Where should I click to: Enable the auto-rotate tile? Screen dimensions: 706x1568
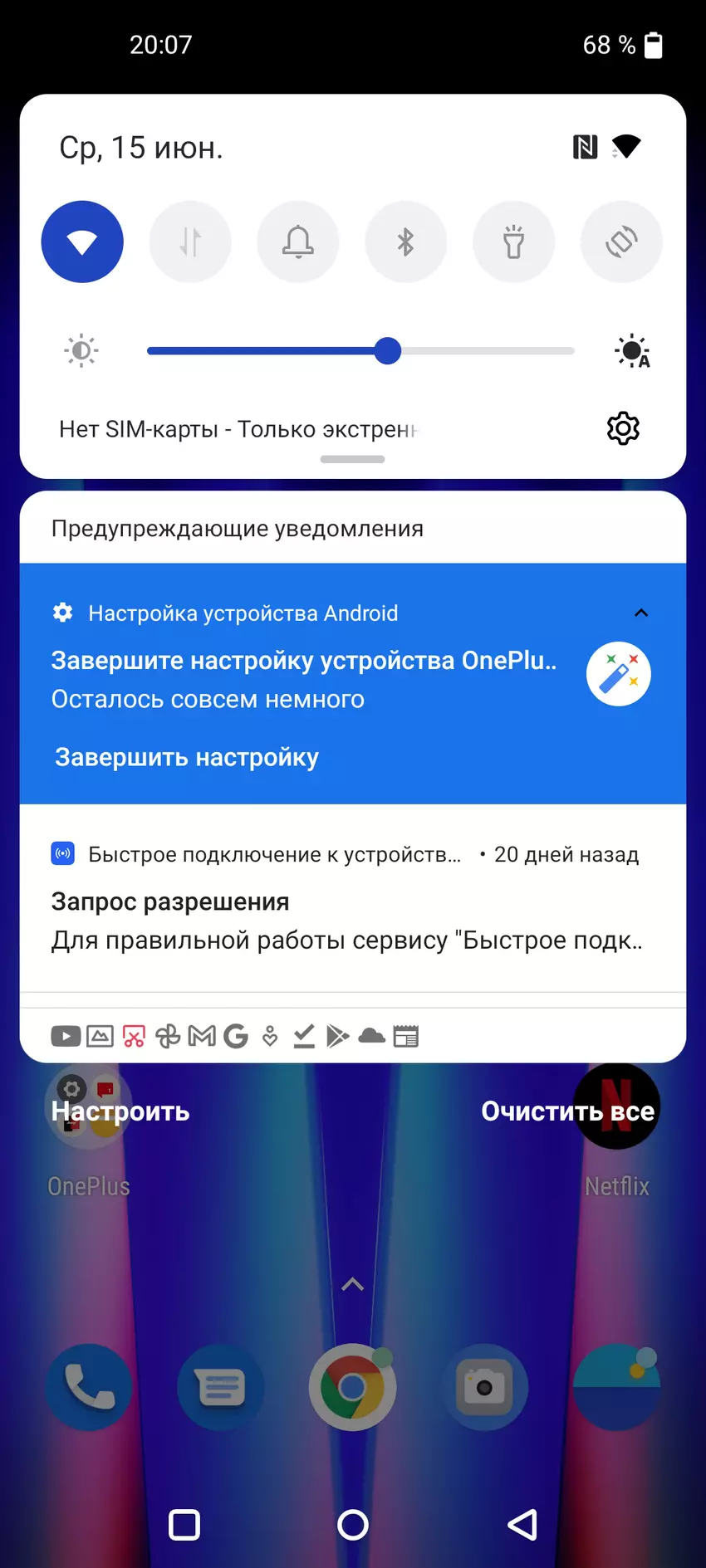click(621, 242)
